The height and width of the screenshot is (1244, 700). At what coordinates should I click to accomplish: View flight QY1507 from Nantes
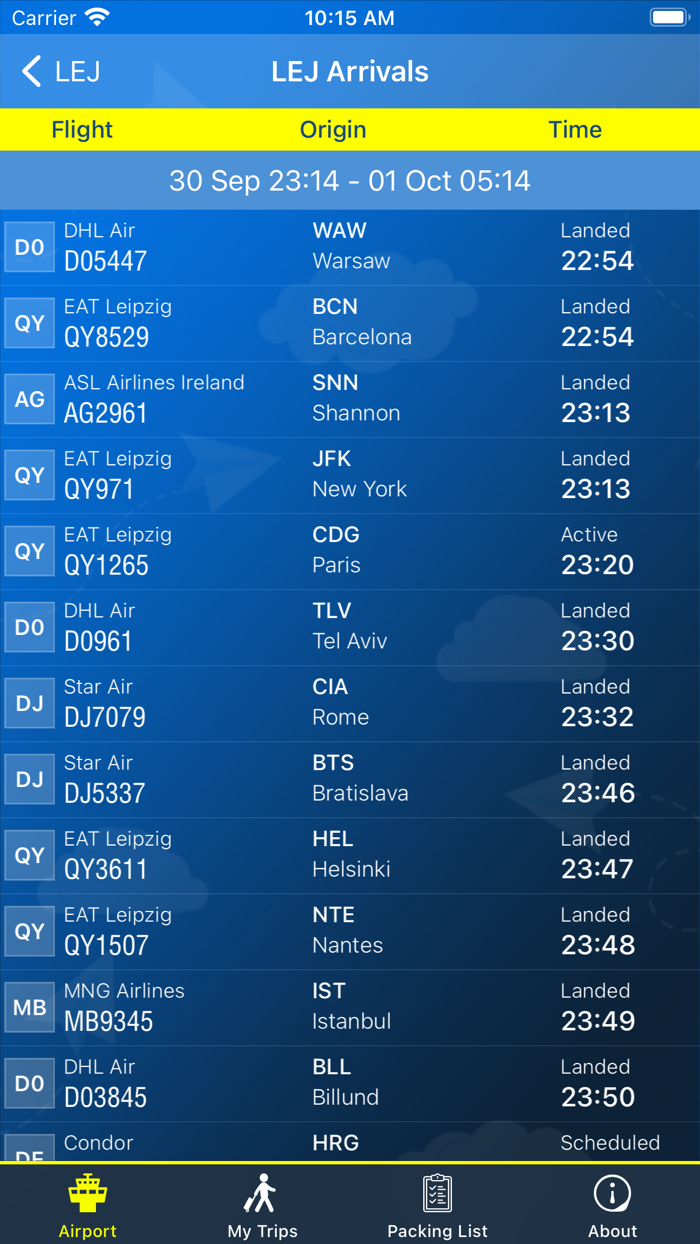[x=350, y=931]
